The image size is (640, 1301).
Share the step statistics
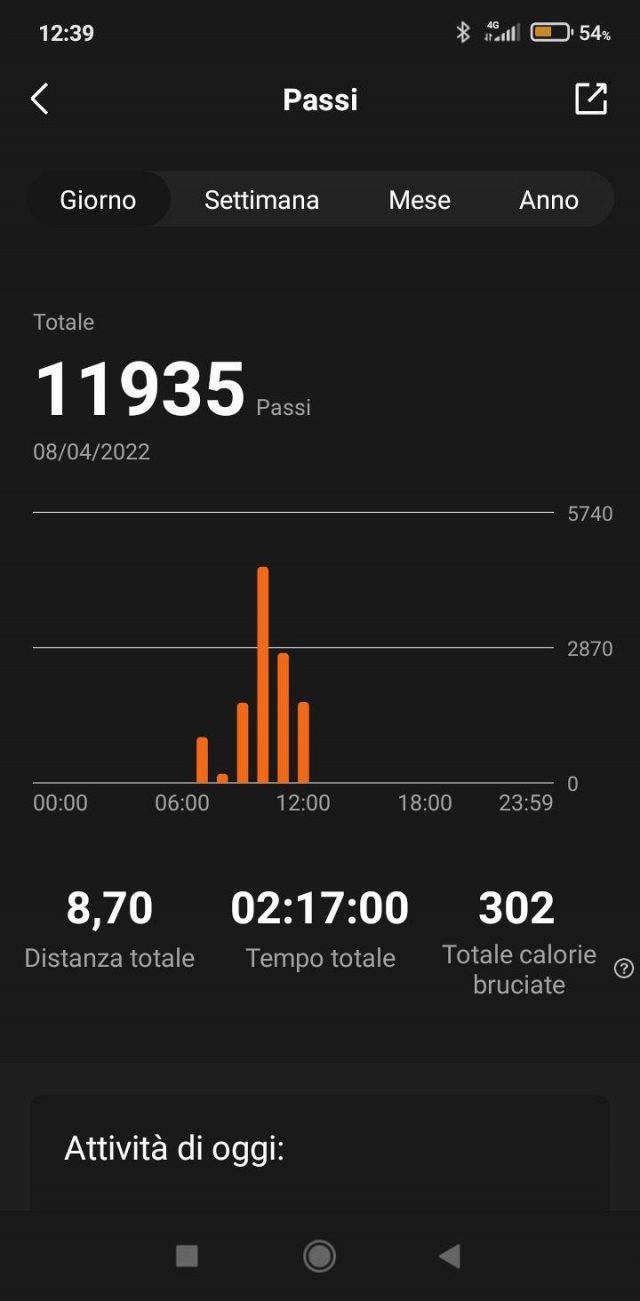(x=591, y=99)
